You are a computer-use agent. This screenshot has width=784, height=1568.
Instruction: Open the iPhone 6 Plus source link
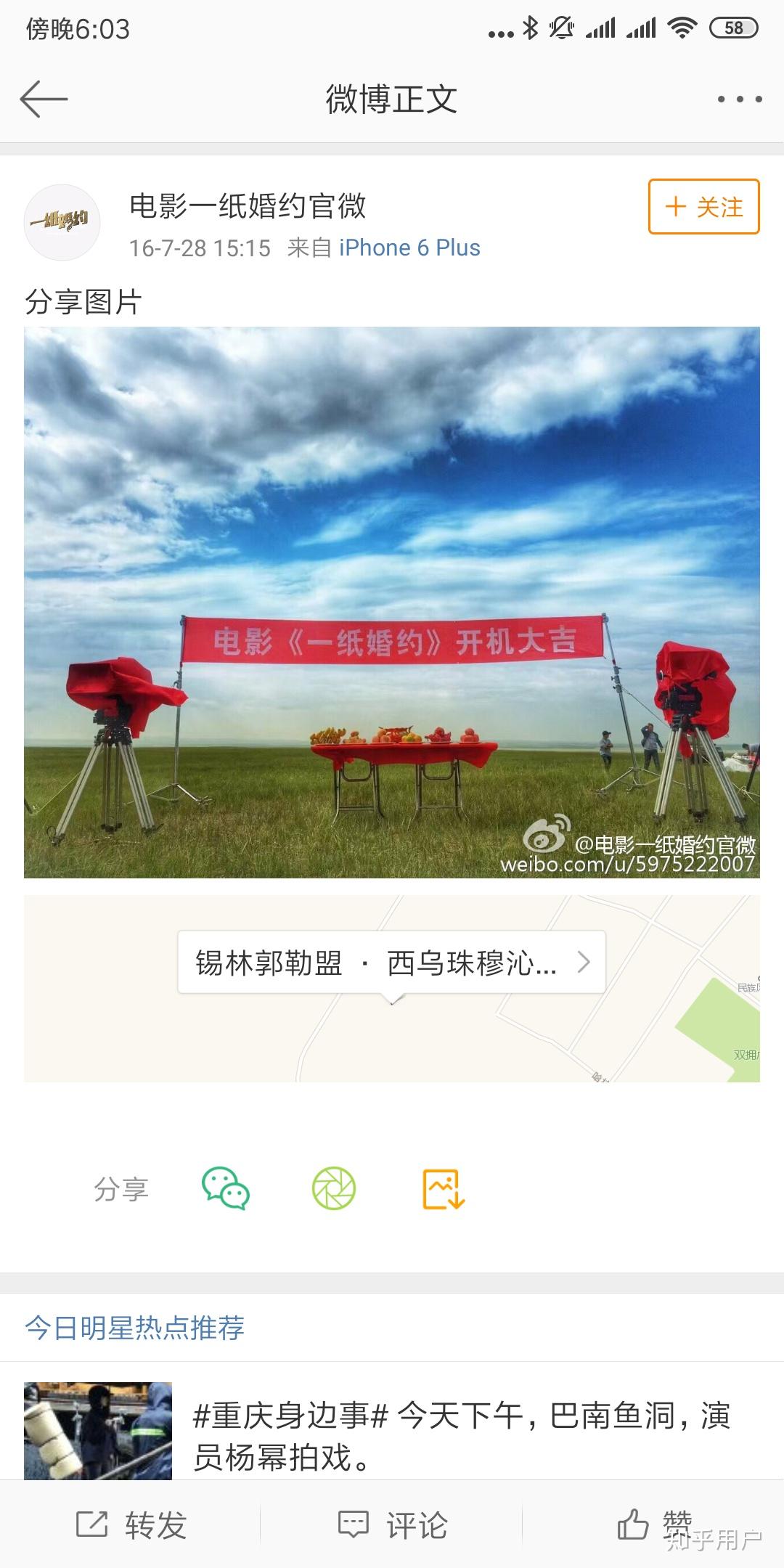[409, 248]
